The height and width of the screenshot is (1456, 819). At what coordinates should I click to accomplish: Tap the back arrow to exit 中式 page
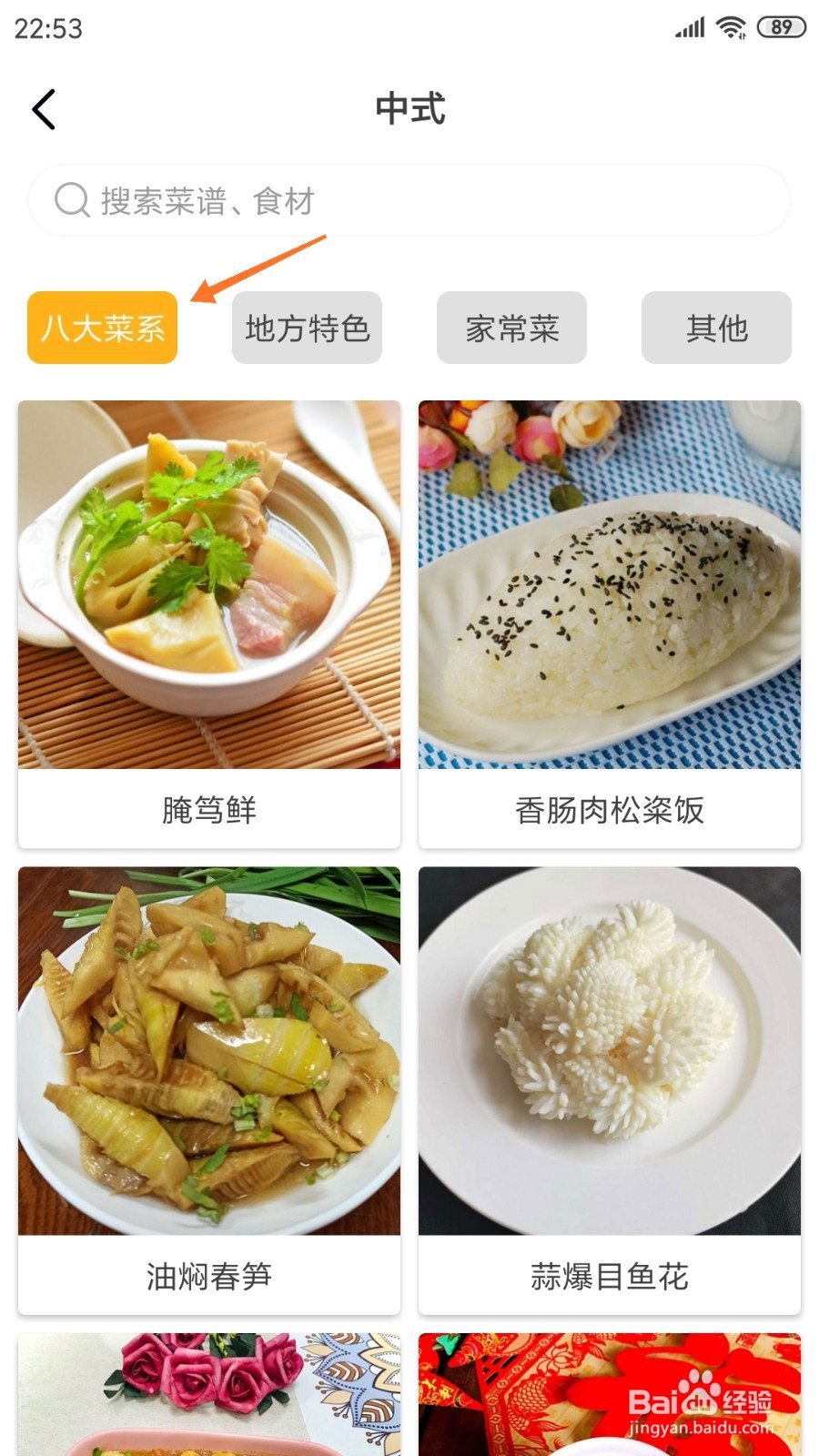point(44,108)
